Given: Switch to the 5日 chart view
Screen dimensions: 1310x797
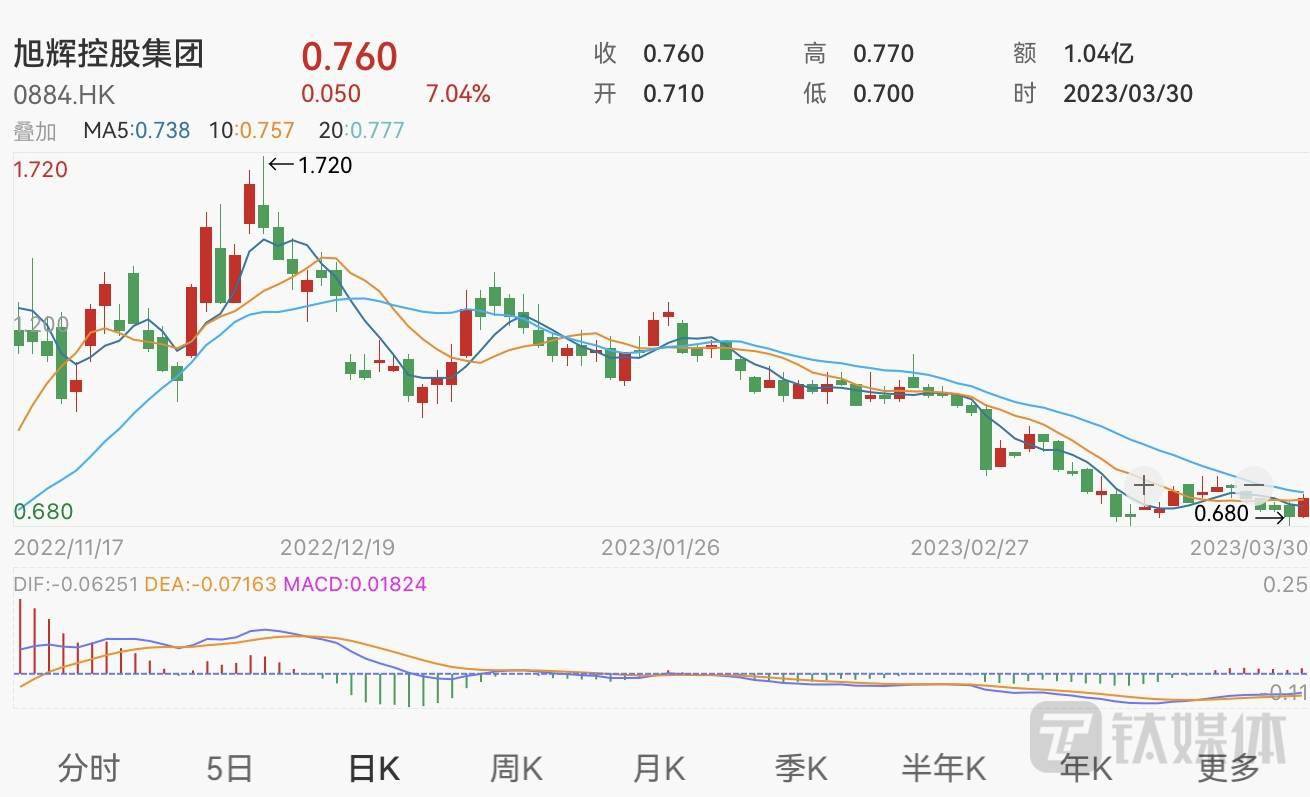Looking at the screenshot, I should [x=230, y=768].
